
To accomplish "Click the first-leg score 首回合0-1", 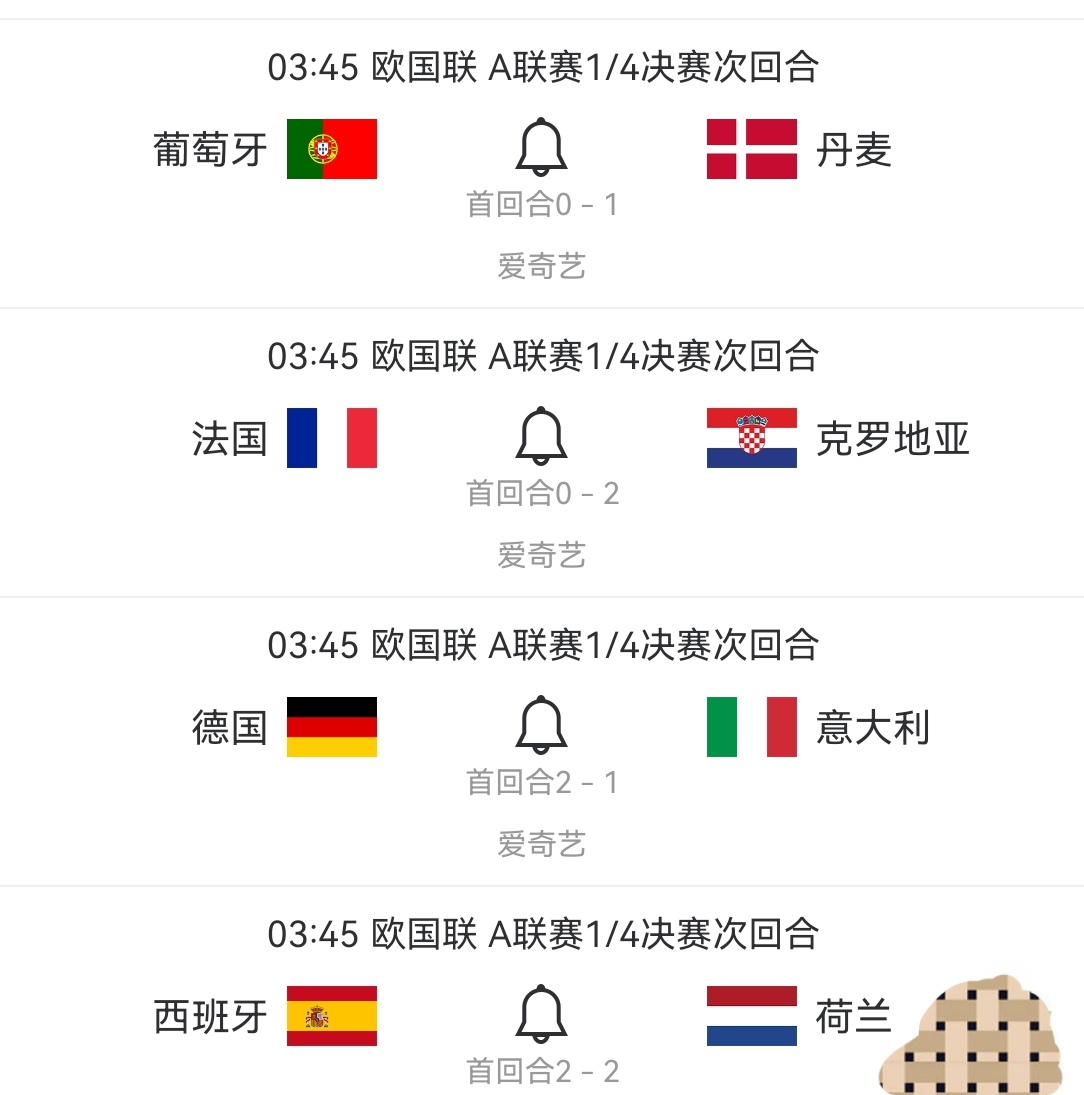I will (541, 203).
